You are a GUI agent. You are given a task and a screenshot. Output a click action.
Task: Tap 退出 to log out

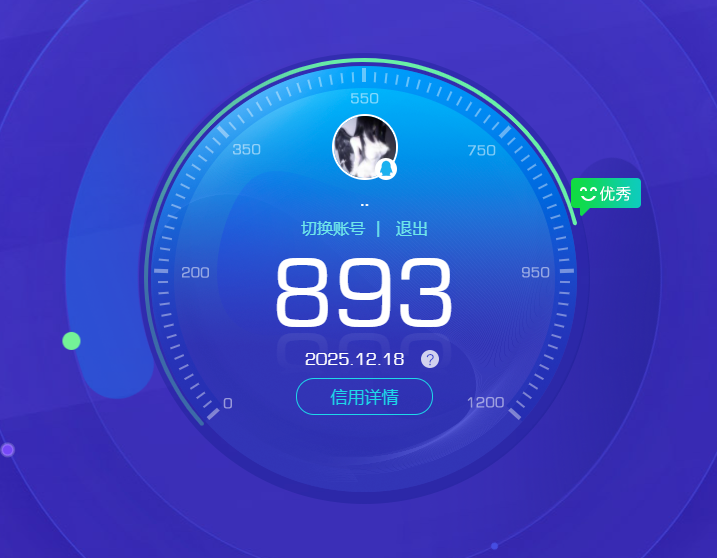tap(412, 229)
